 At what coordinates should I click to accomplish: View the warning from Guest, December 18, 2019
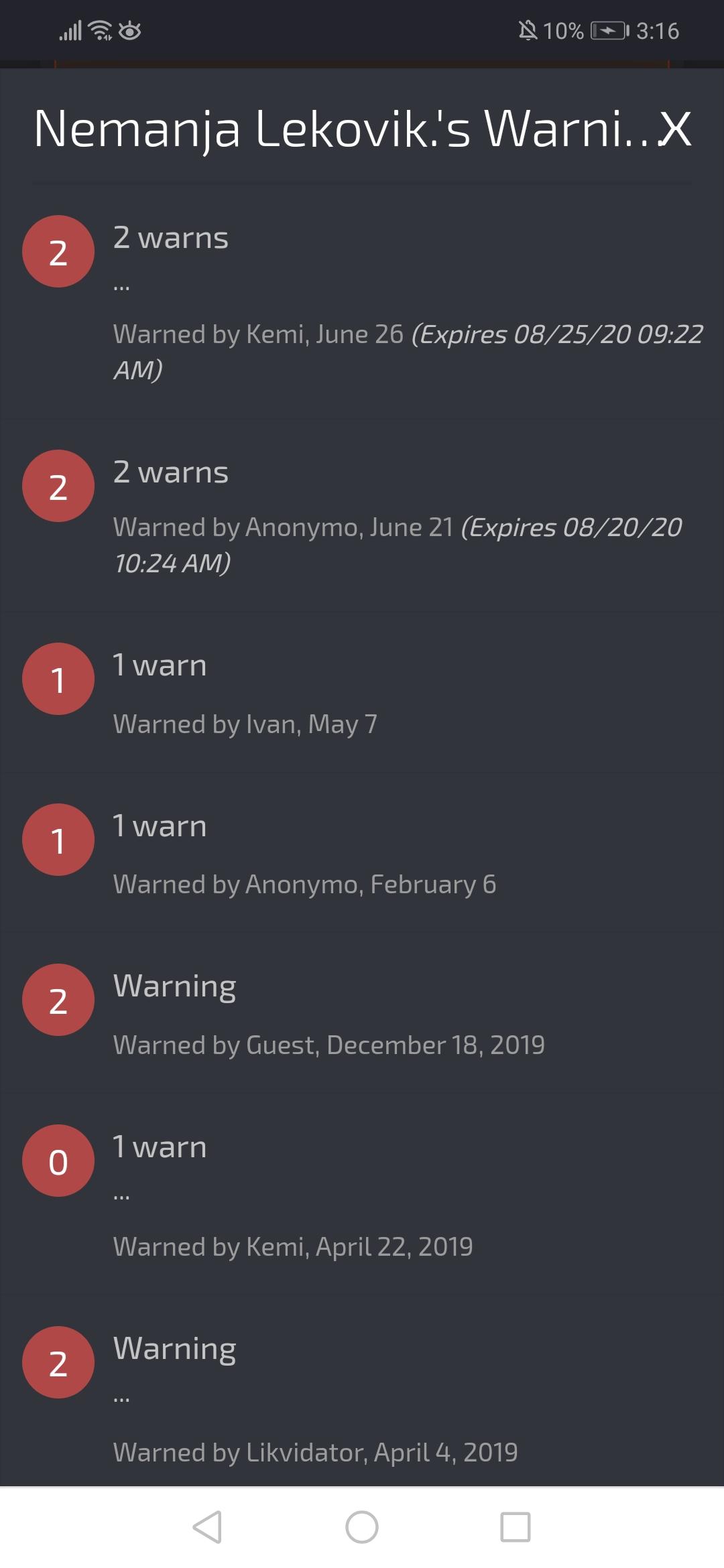click(x=362, y=1014)
